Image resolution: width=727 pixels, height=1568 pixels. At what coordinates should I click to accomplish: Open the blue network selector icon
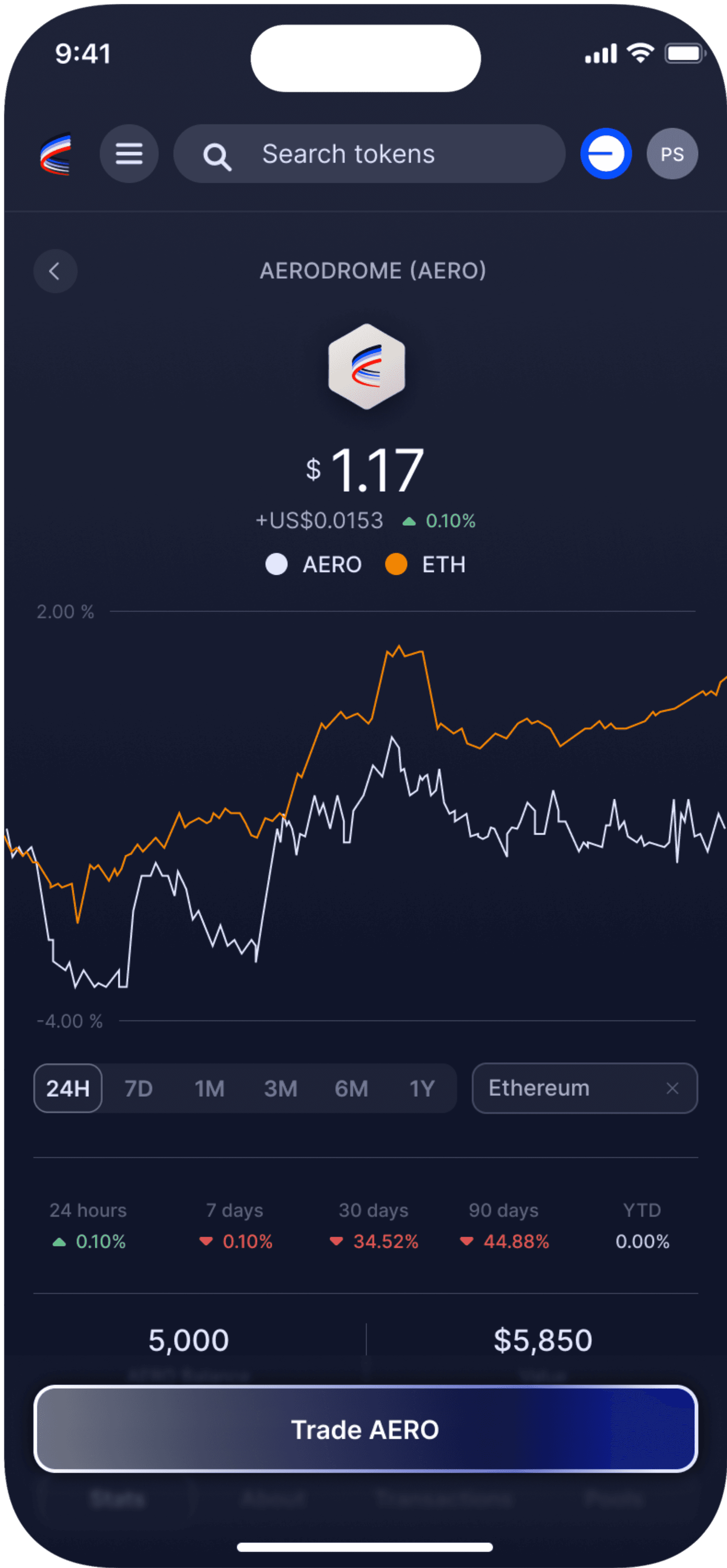point(606,154)
